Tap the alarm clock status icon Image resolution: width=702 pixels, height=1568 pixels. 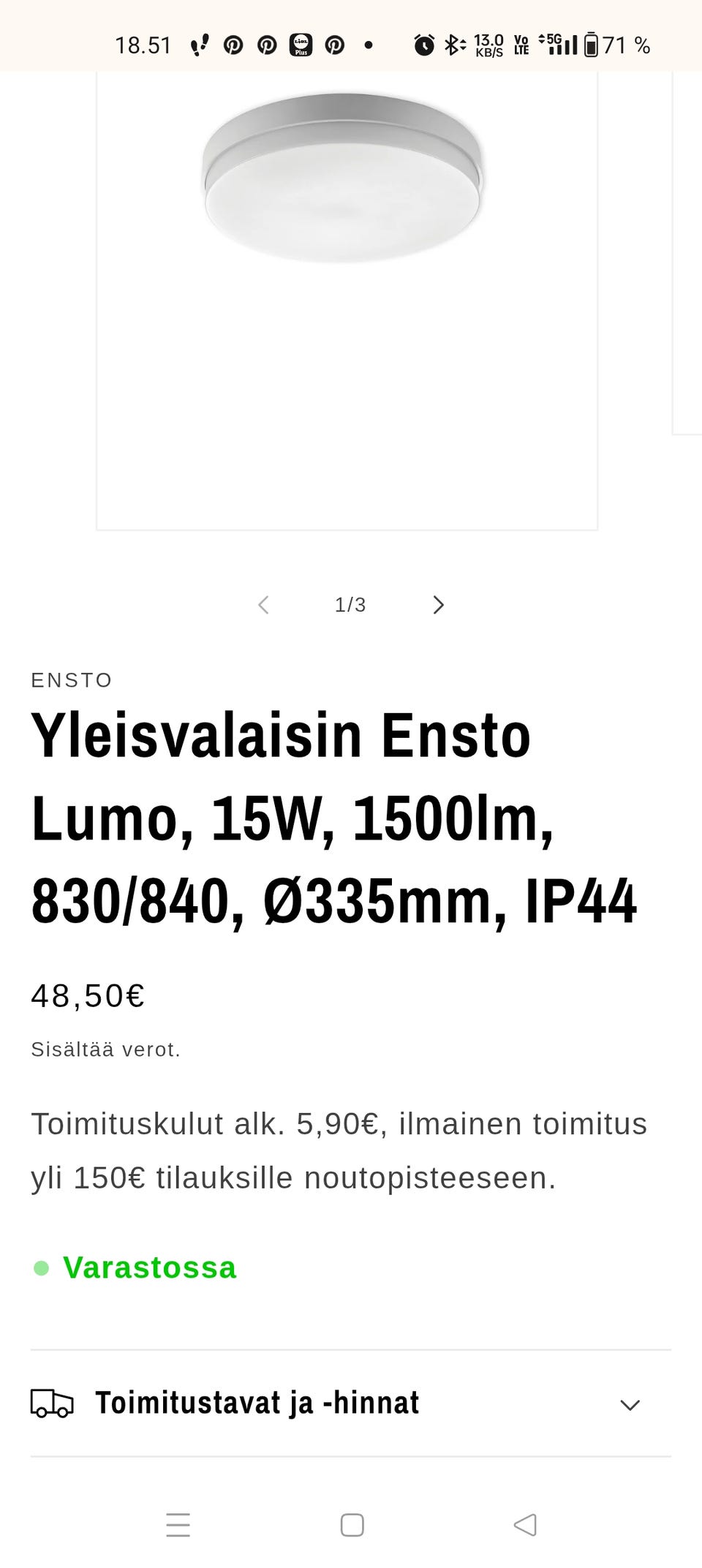pos(424,45)
